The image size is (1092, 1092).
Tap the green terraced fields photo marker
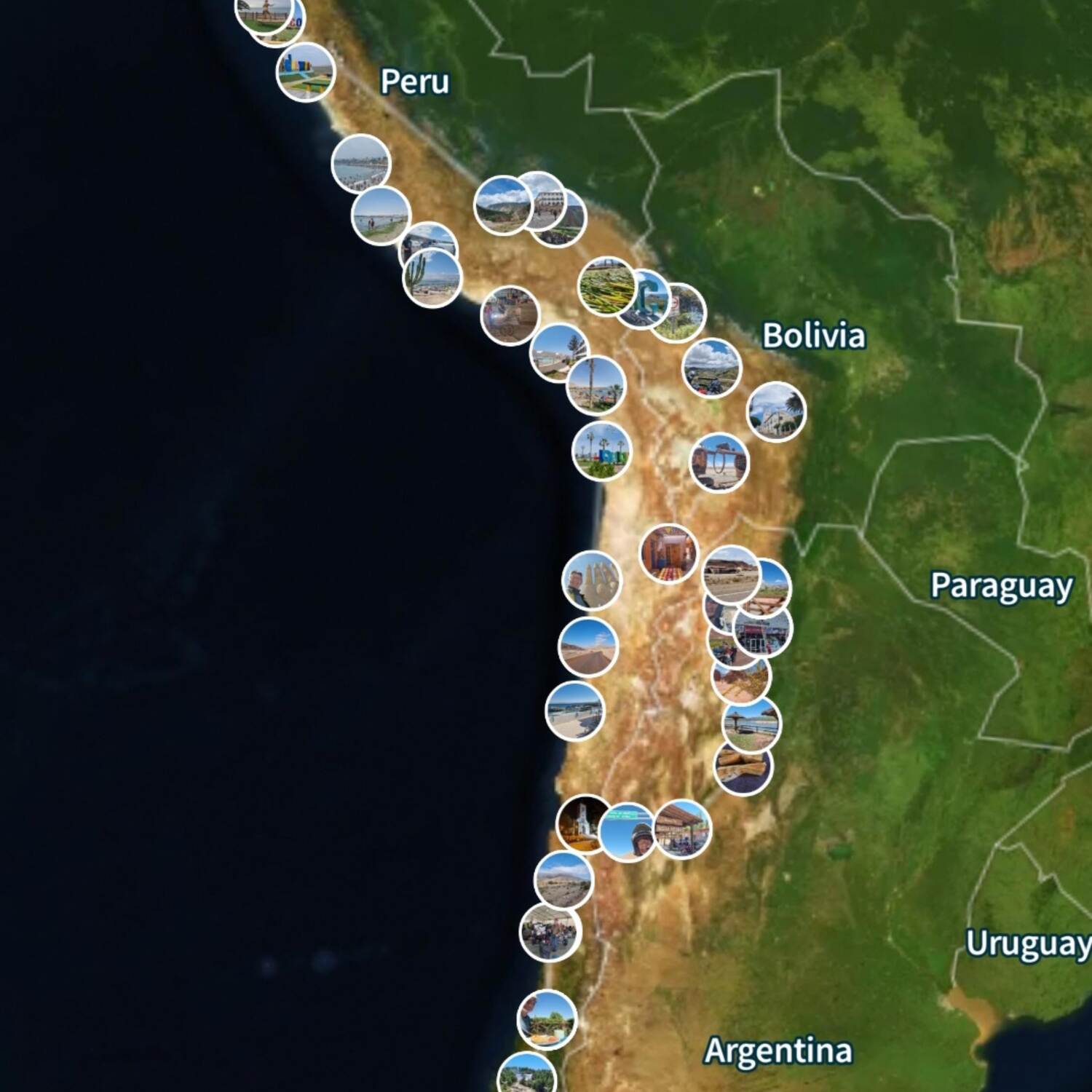(x=606, y=286)
